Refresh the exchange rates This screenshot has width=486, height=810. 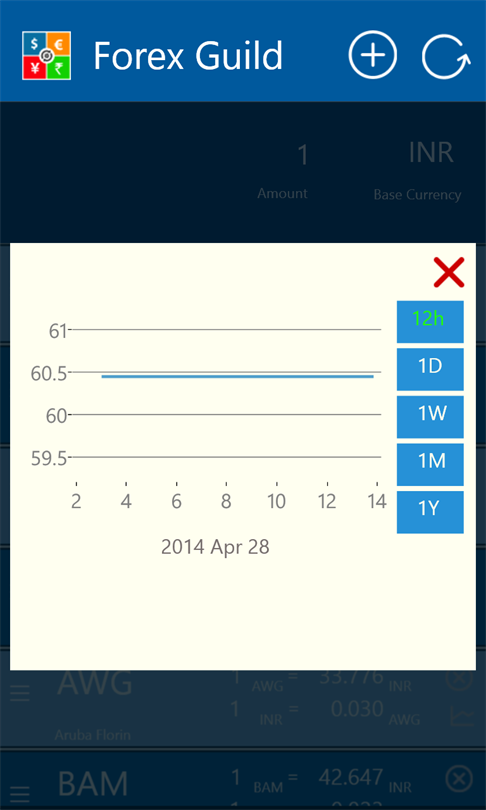(446, 56)
